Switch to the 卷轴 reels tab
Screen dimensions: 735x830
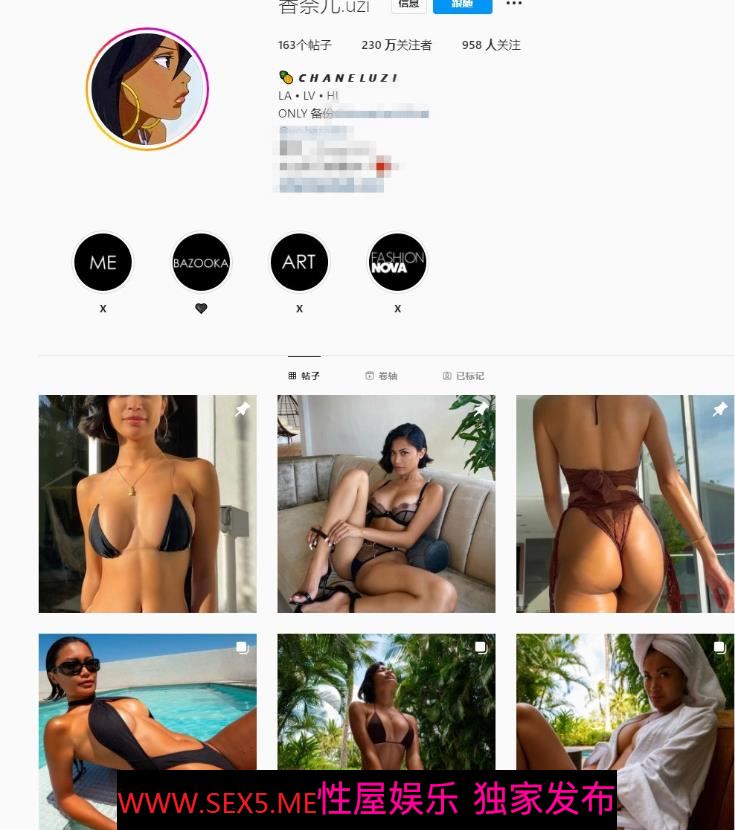click(381, 376)
